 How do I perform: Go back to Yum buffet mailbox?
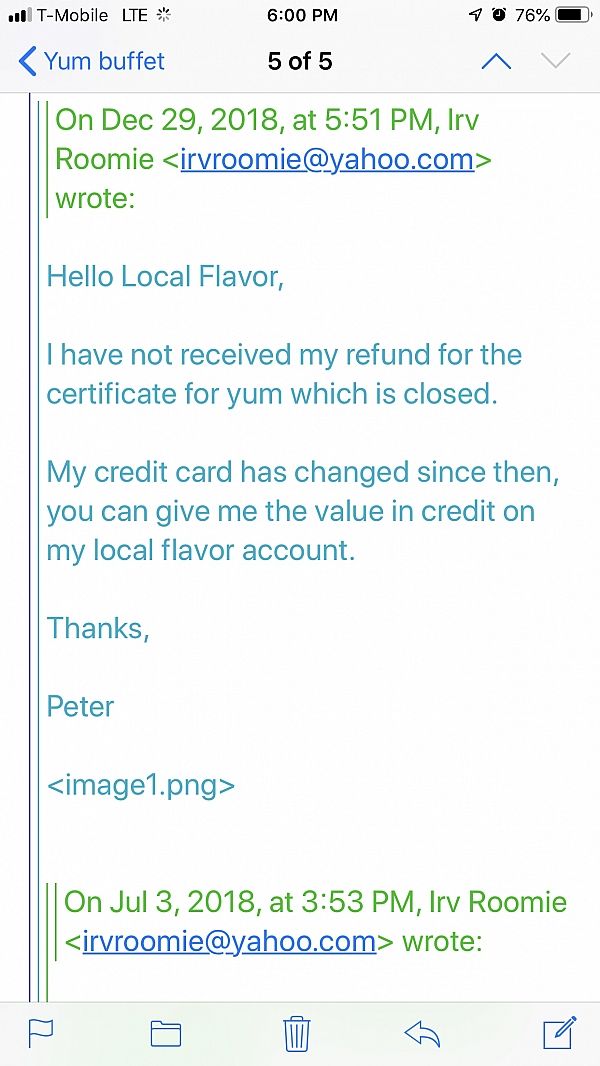(x=91, y=61)
